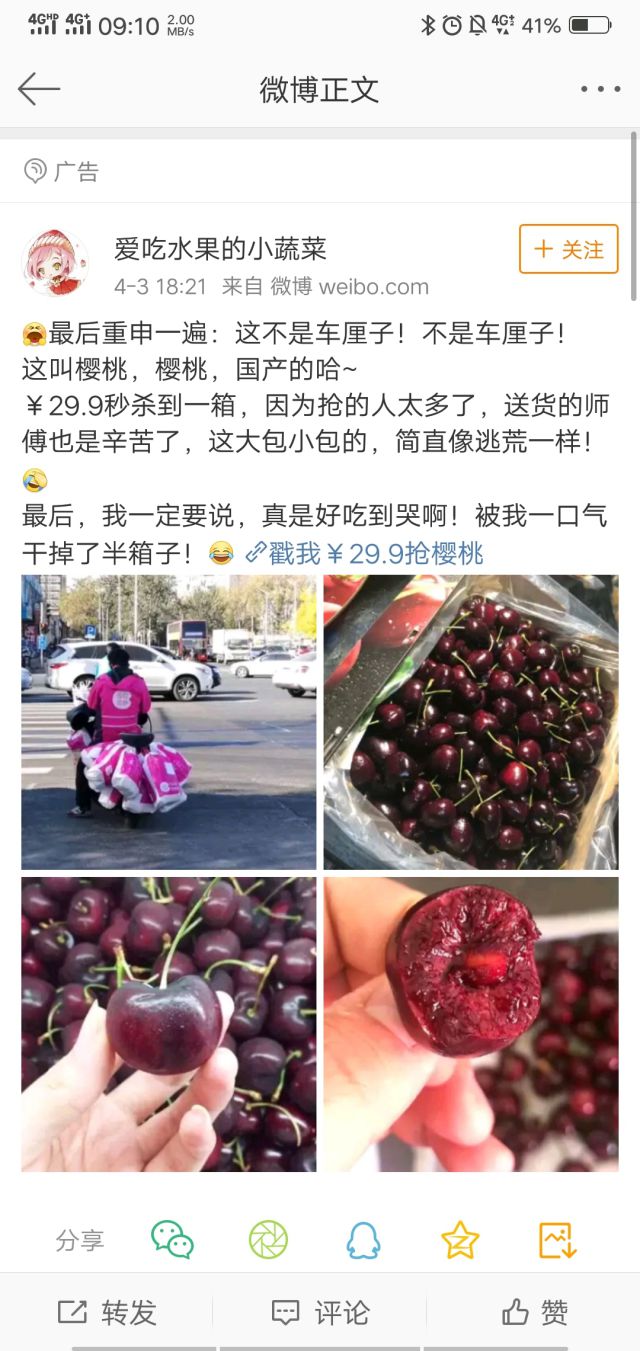
Task: Save the image with download icon
Action: click(x=557, y=1240)
